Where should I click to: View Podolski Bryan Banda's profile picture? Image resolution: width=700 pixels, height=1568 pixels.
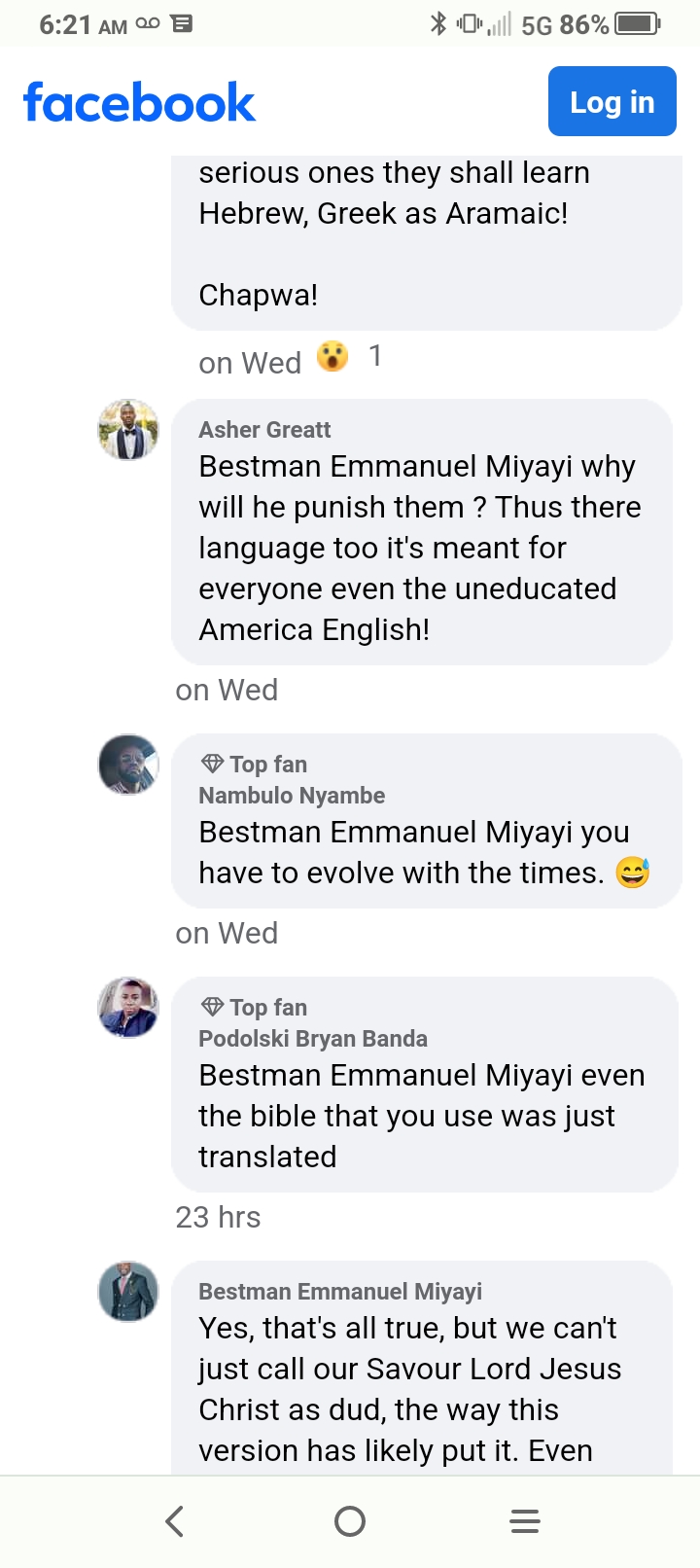coord(128,1008)
